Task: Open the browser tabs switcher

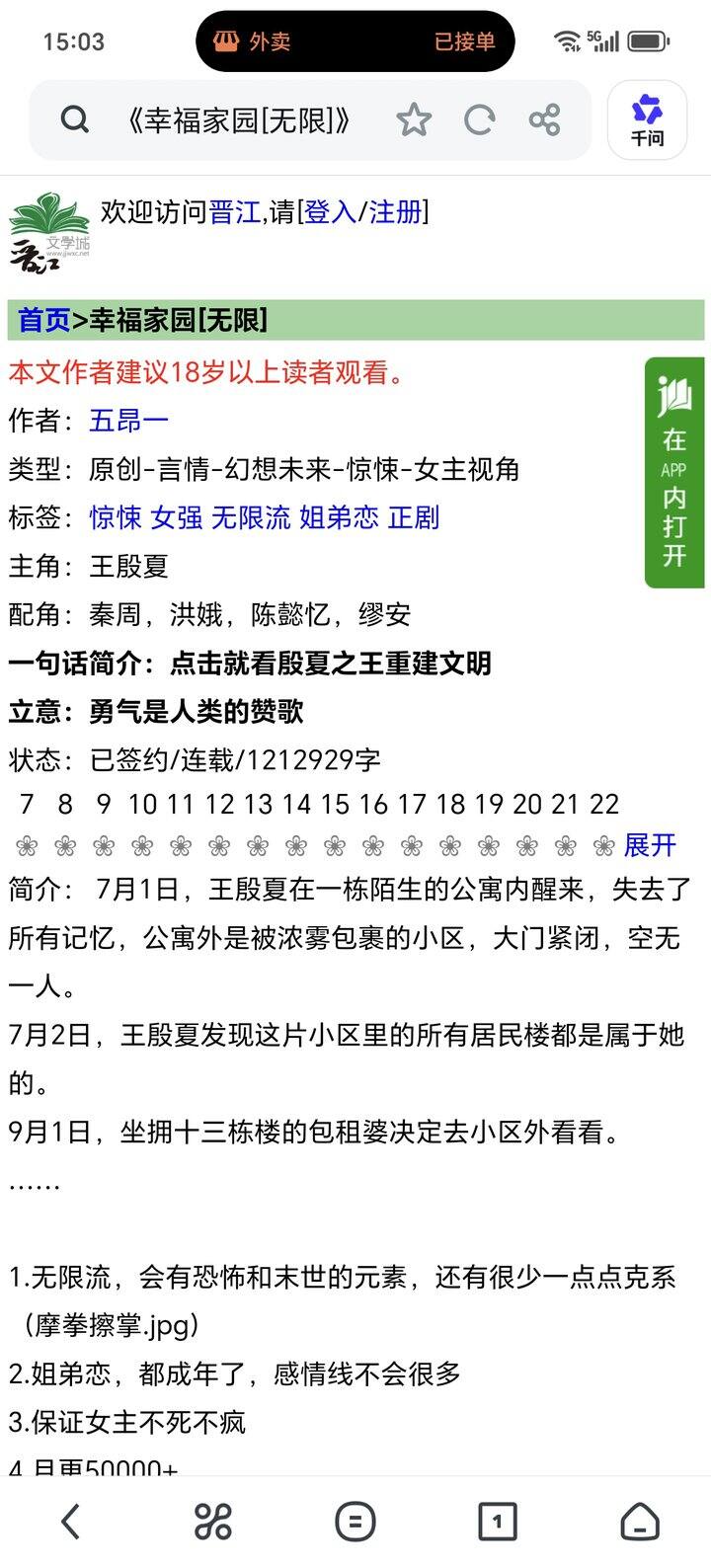Action: coord(497,1522)
